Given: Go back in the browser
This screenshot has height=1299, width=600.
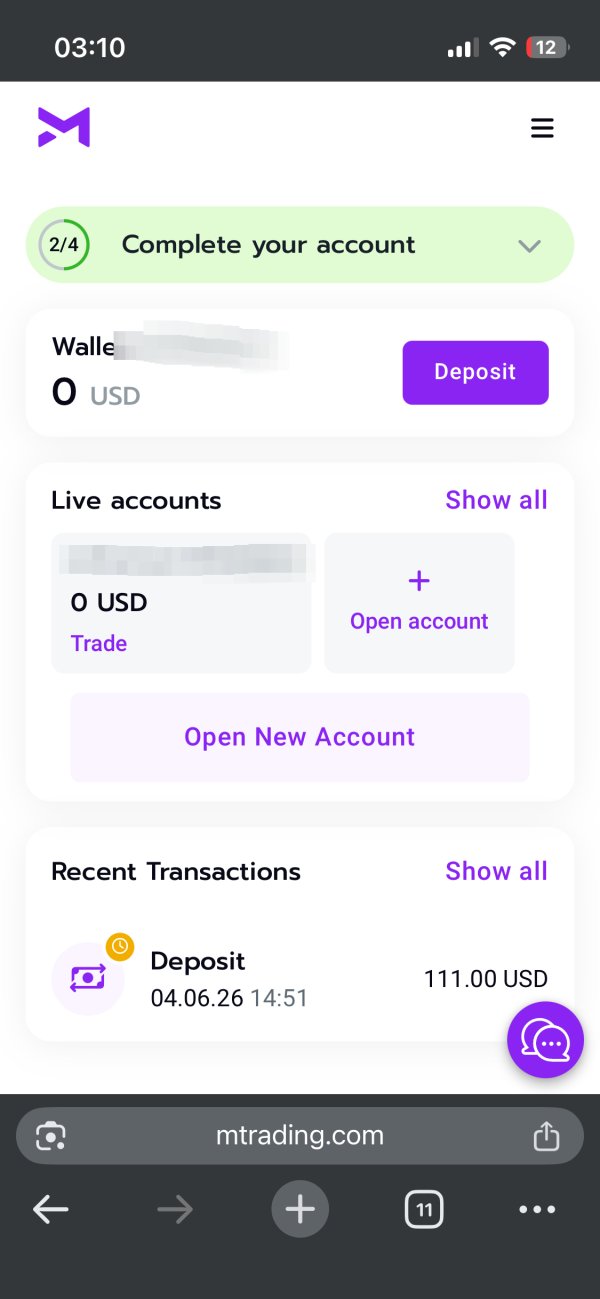Looking at the screenshot, I should [51, 1210].
